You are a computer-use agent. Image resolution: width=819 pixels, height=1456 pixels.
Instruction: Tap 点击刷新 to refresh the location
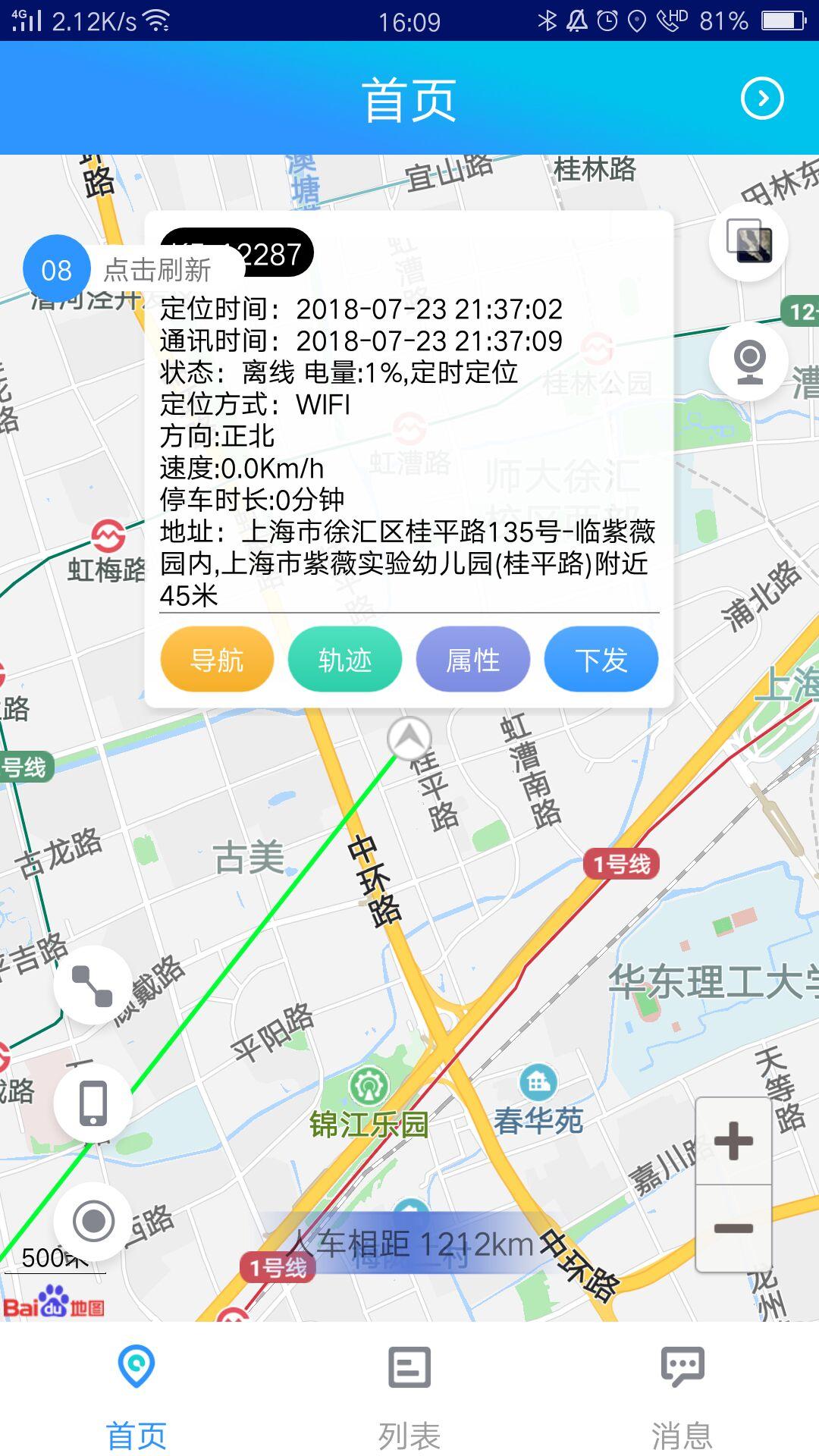coord(156,270)
